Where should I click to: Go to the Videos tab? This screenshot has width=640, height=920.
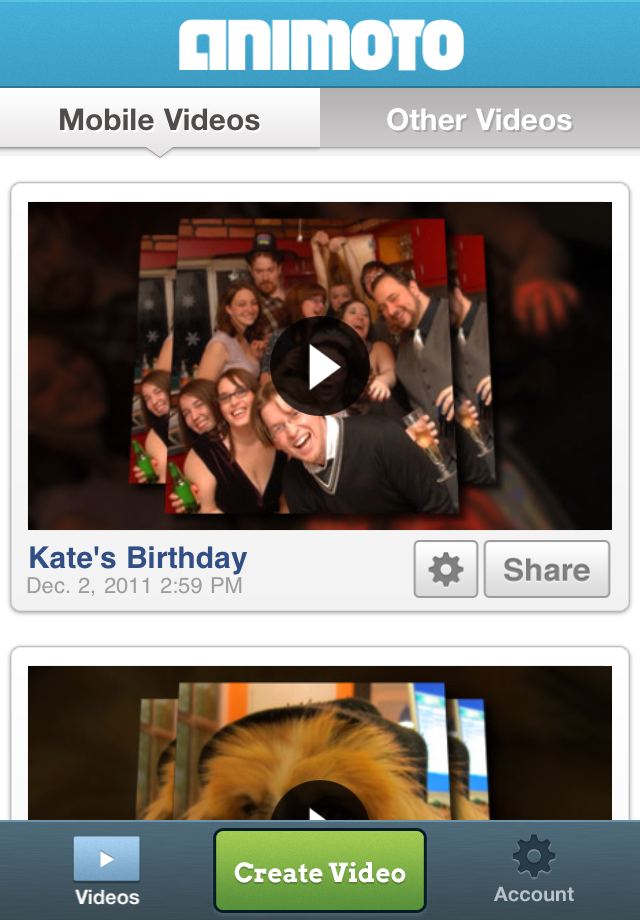[x=107, y=872]
